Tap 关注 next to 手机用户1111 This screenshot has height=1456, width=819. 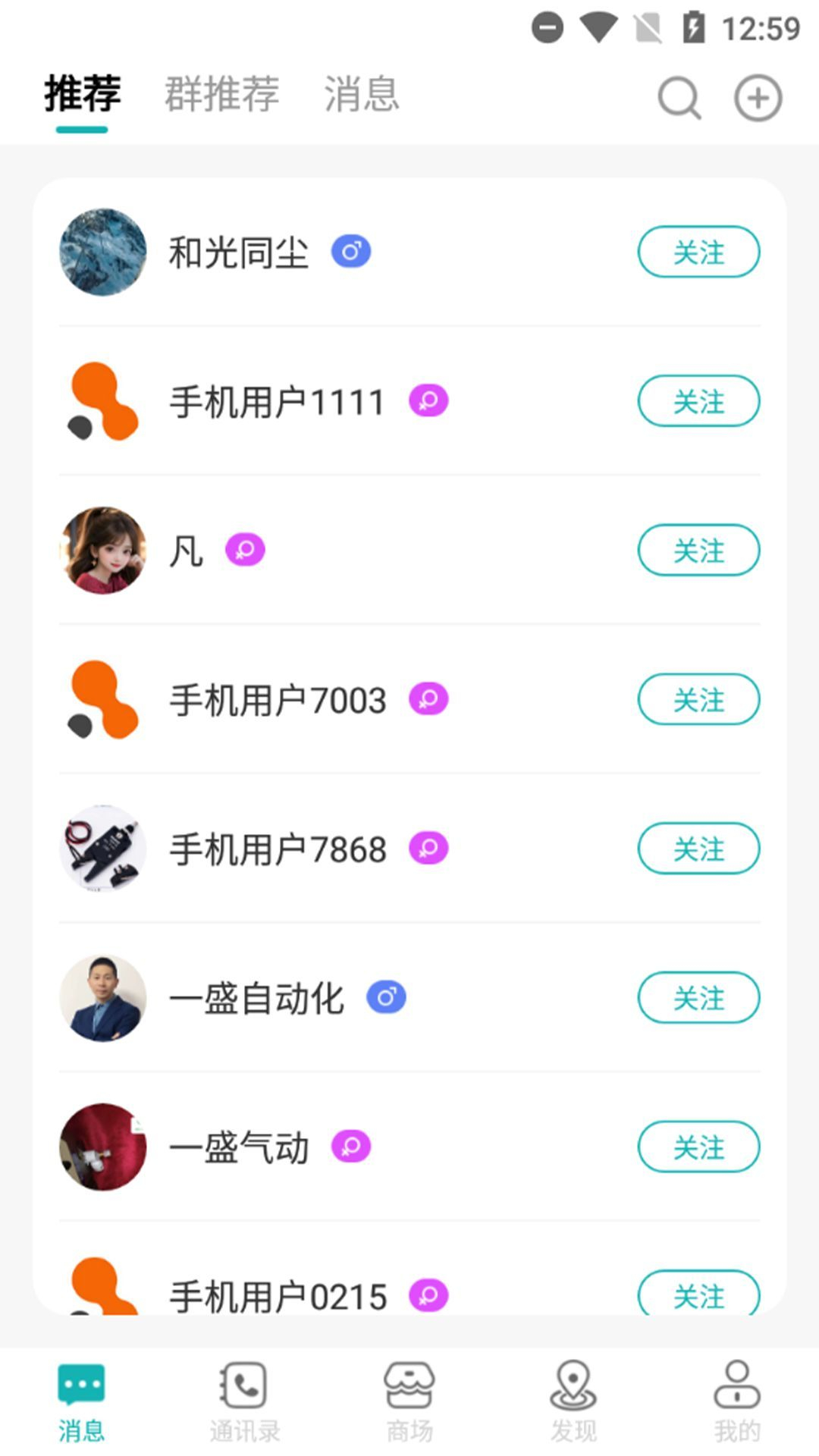(698, 401)
